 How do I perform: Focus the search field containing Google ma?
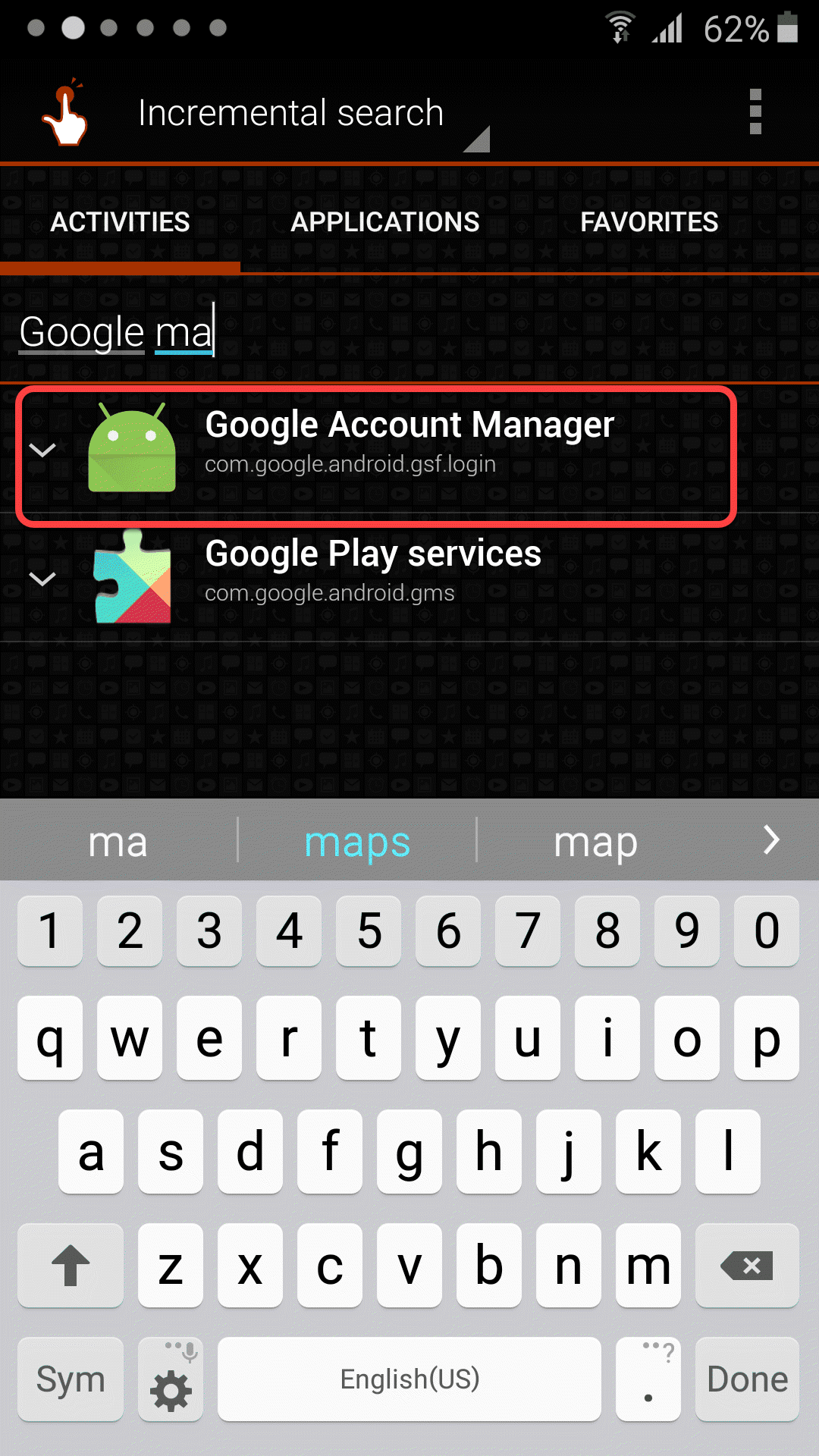tap(303, 332)
